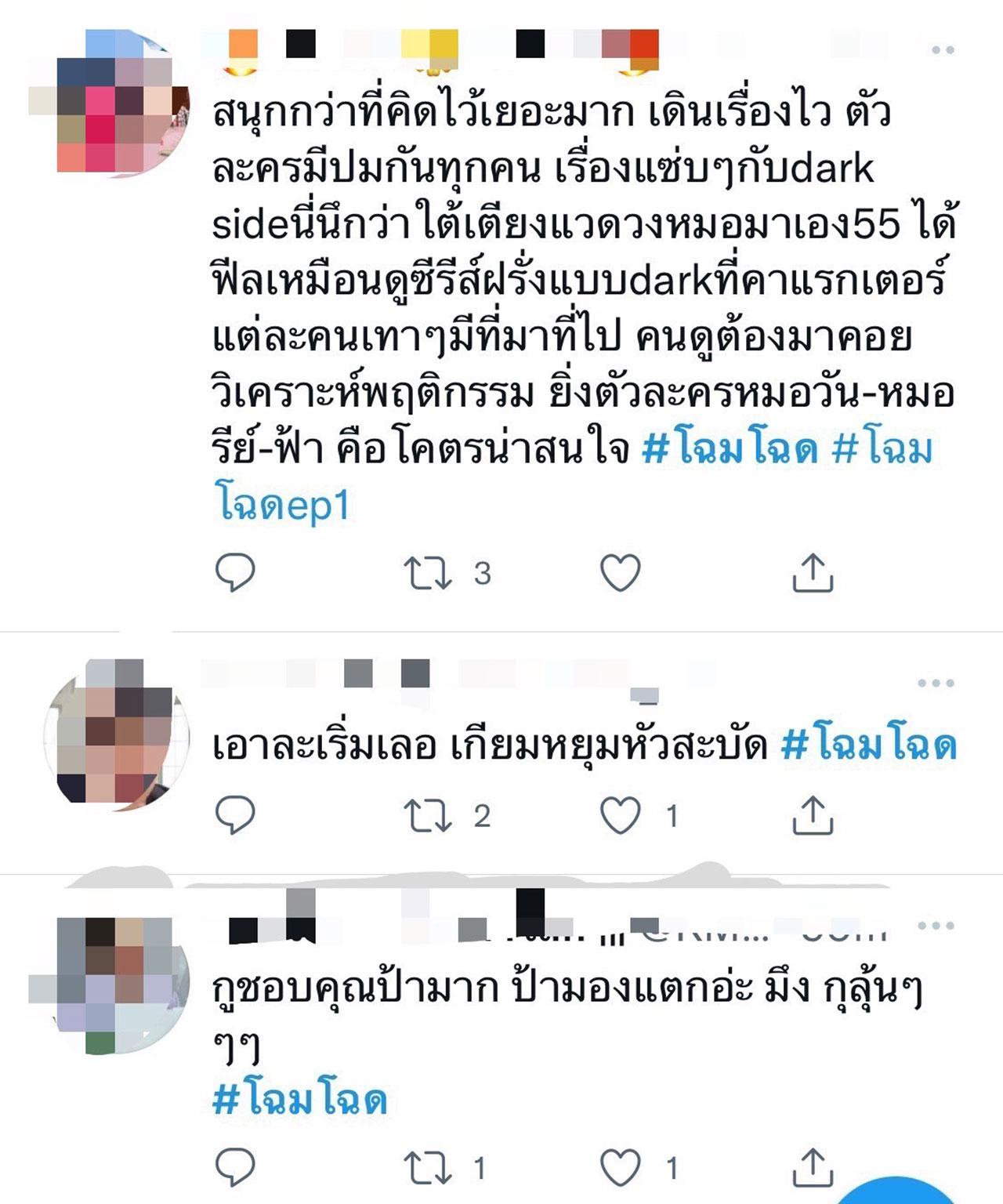Viewport: 1003px width, 1204px height.
Task: Reply to the "เอาละเริ่มเลอ" tweet
Action: 235,815
